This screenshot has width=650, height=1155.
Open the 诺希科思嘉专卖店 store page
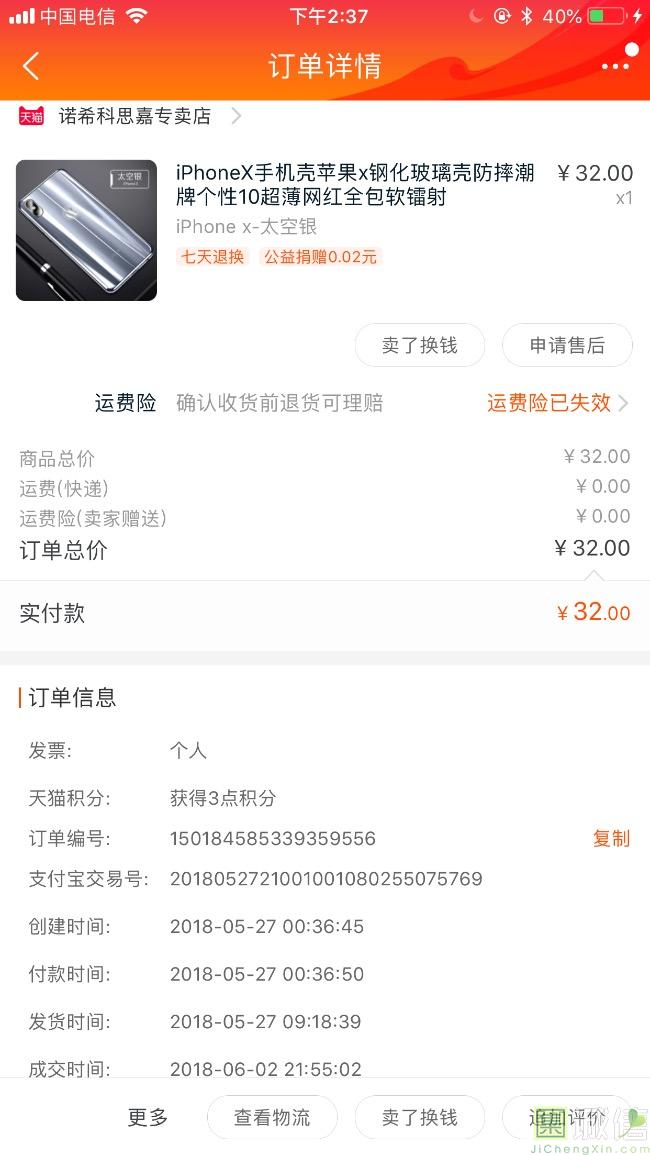(x=135, y=116)
